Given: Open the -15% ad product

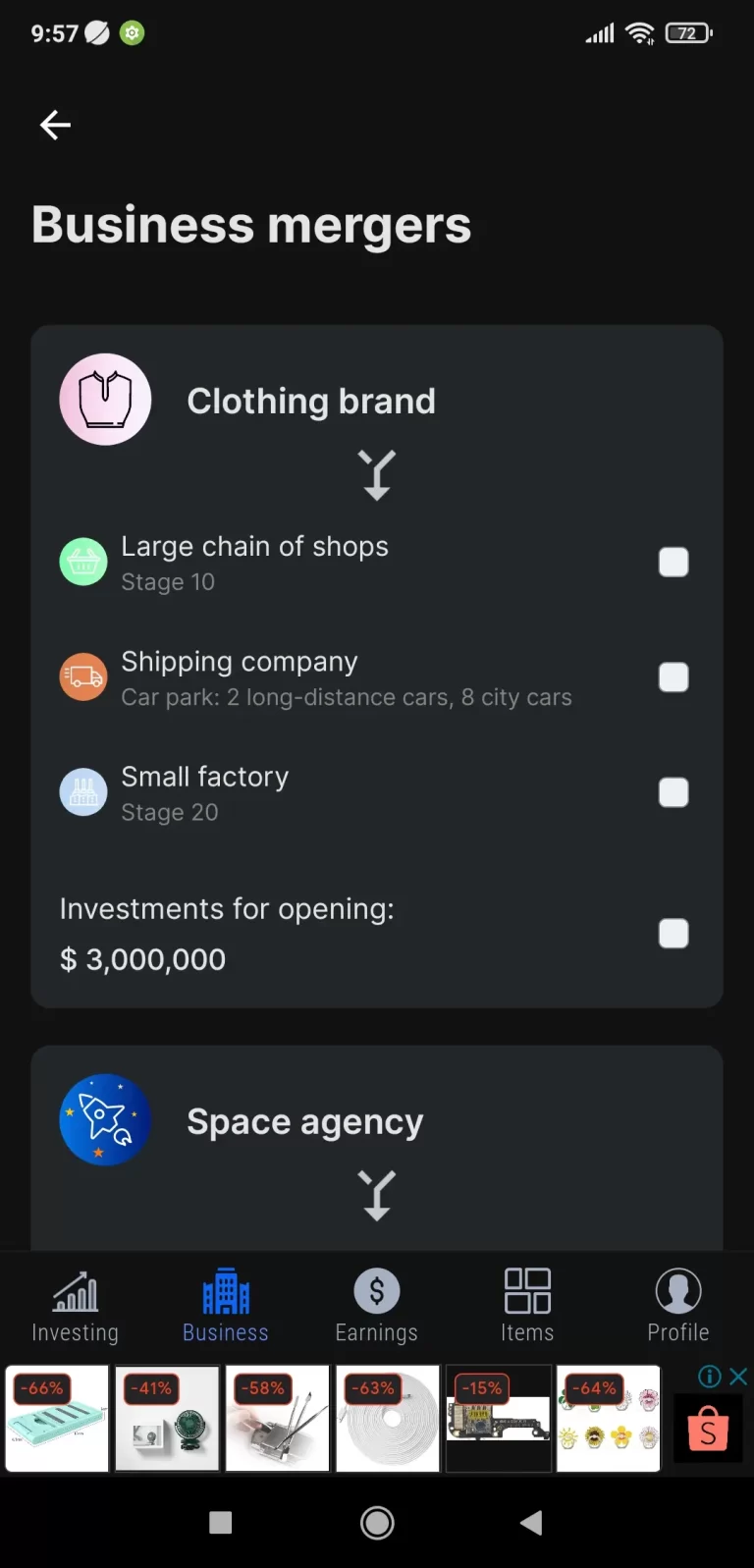Looking at the screenshot, I should (499, 1419).
